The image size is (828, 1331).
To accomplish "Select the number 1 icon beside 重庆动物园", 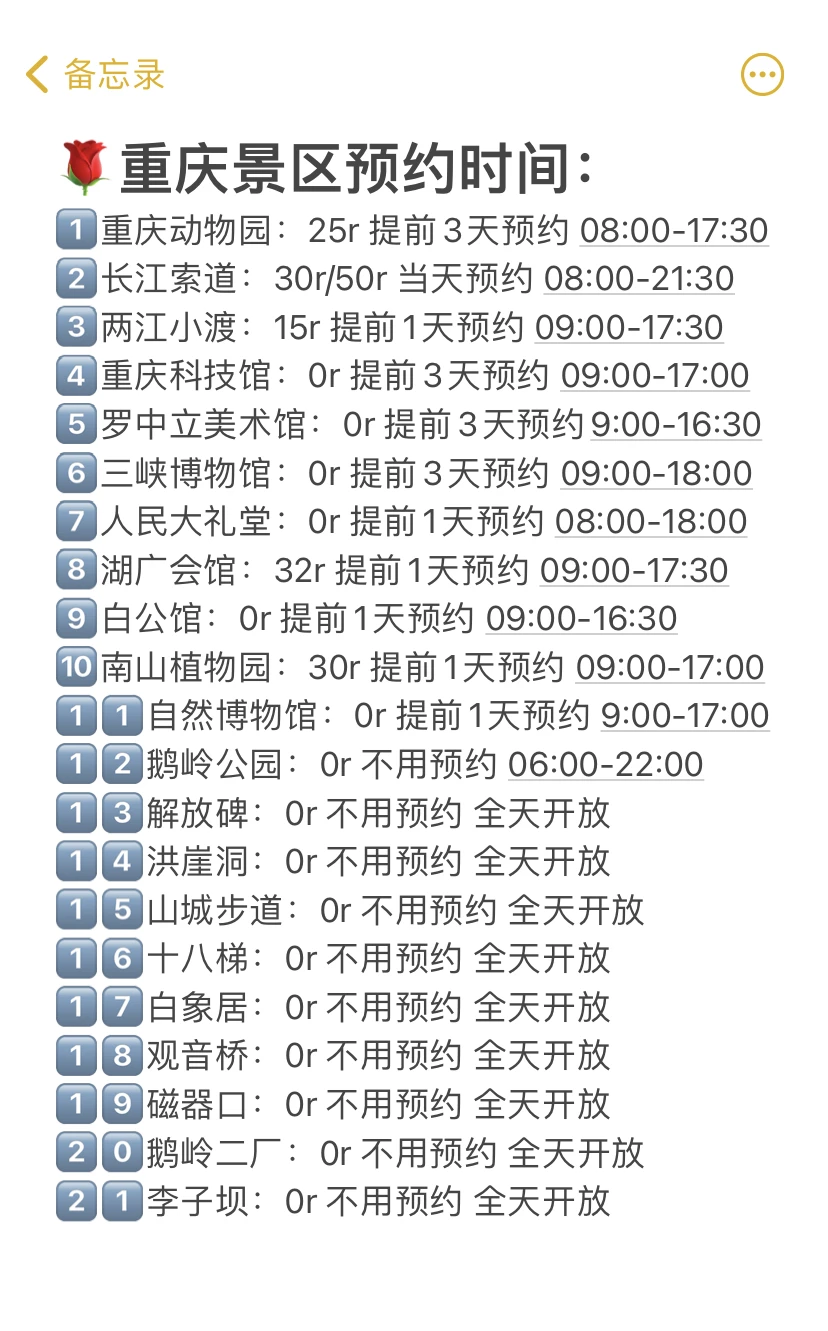I will click(76, 230).
